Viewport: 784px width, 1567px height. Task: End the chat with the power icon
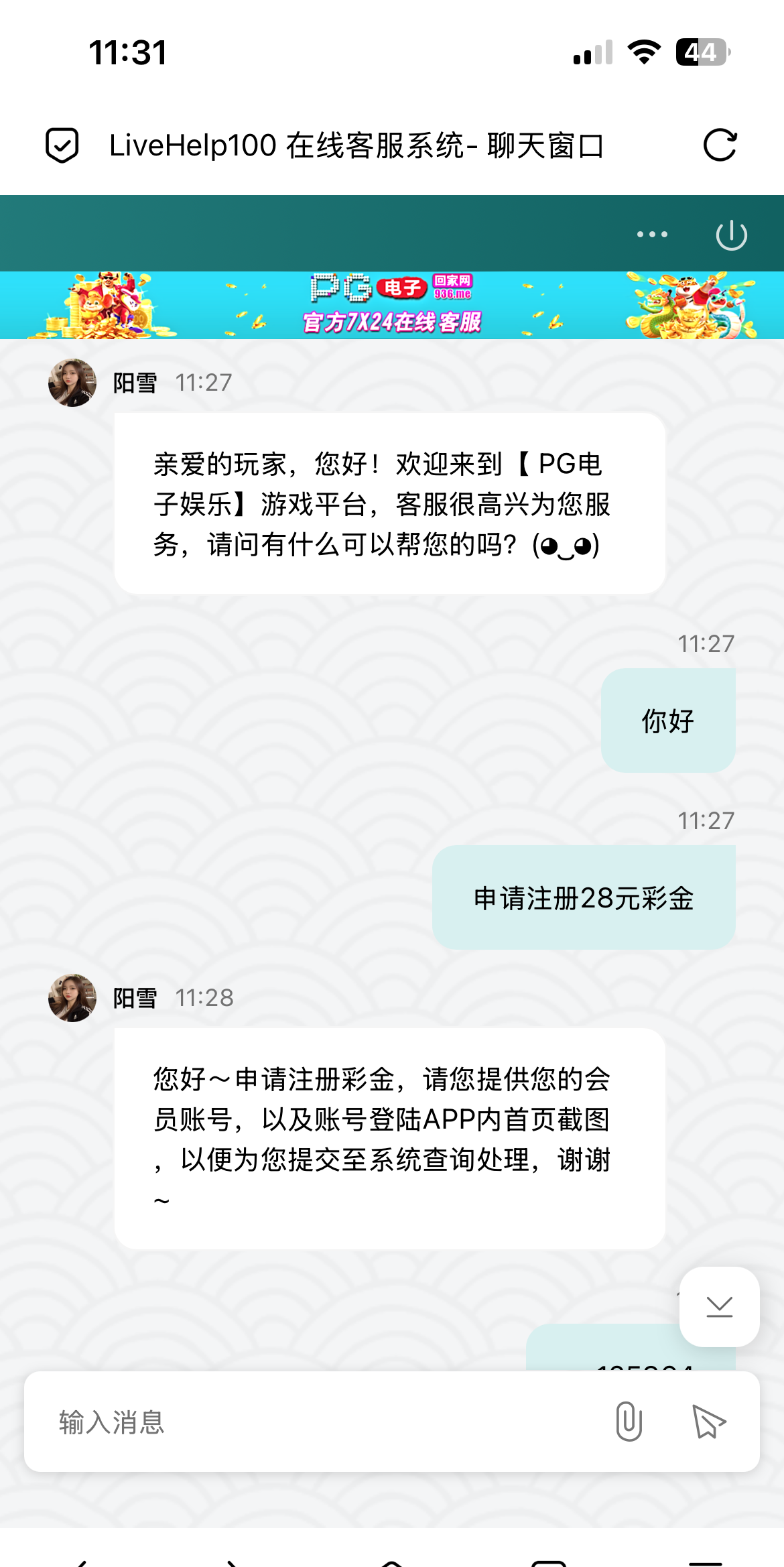pos(731,235)
